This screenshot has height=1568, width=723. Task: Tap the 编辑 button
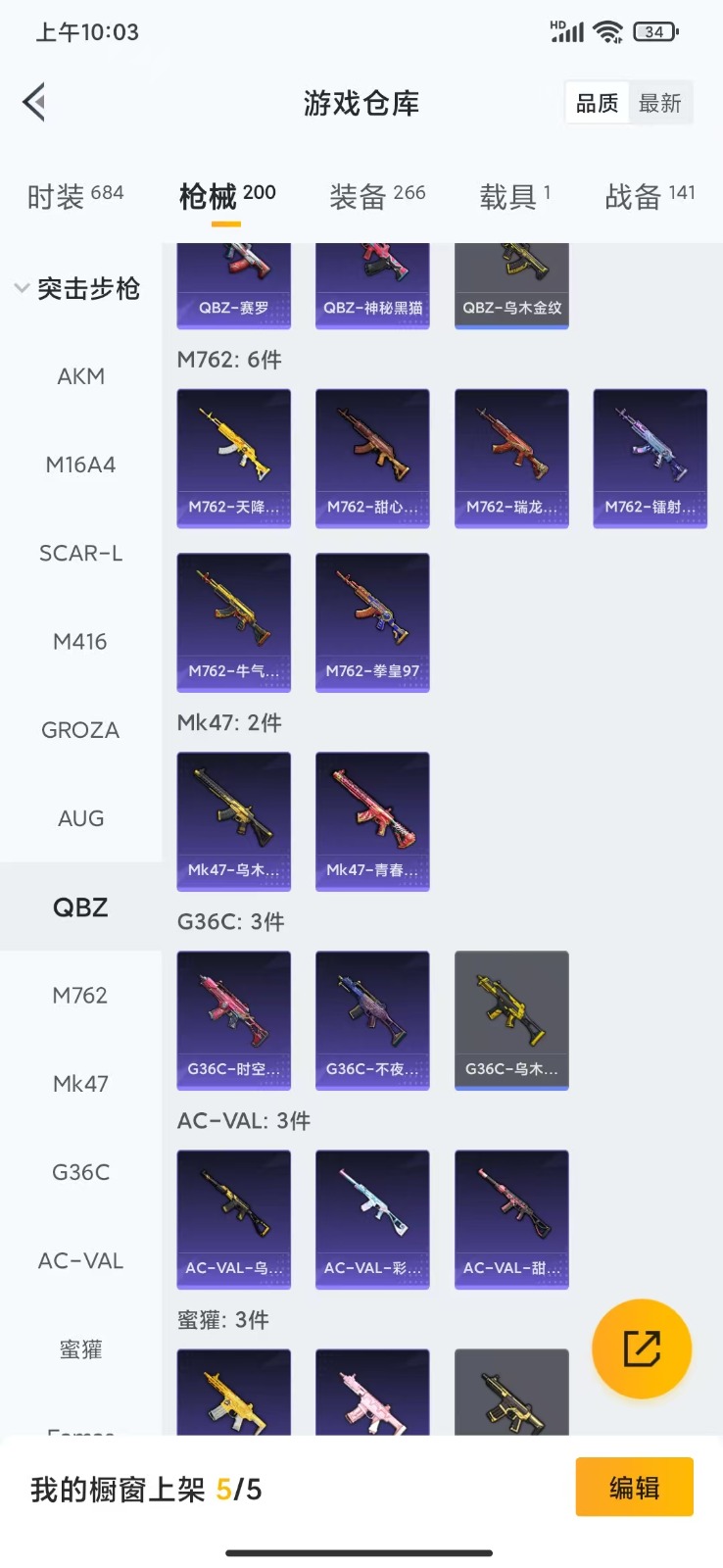634,1488
